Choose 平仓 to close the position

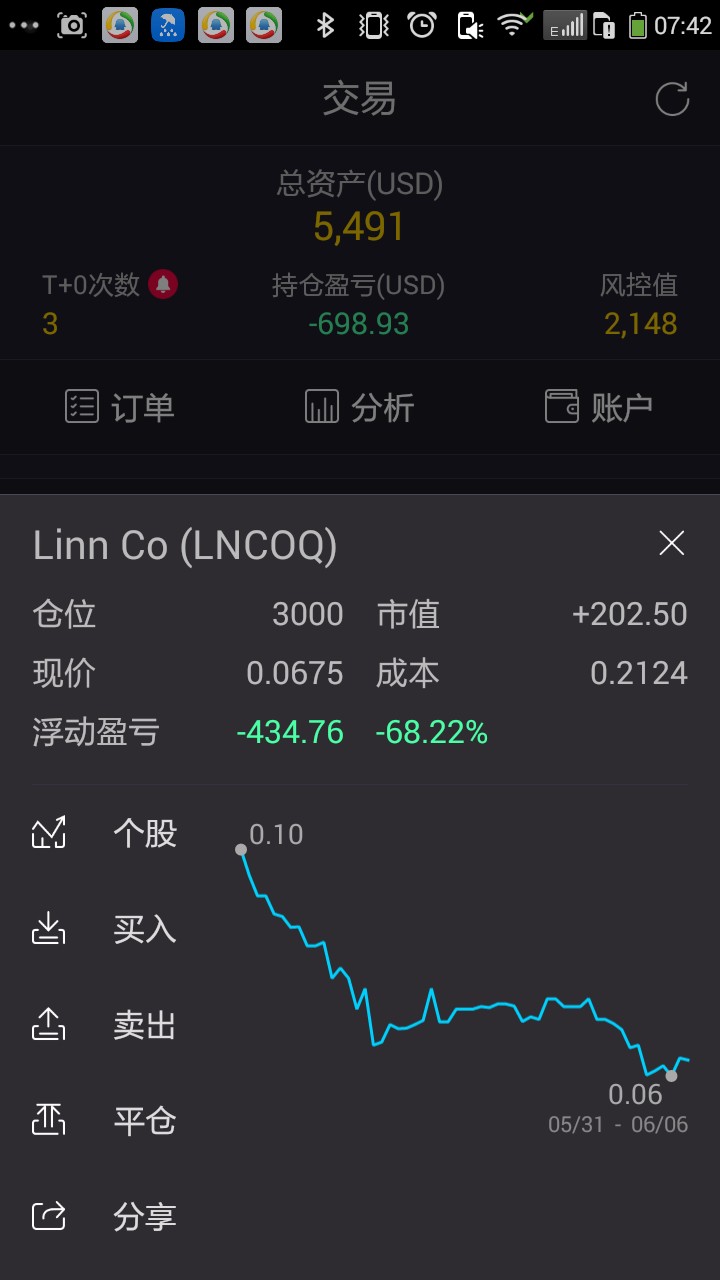[x=105, y=1121]
